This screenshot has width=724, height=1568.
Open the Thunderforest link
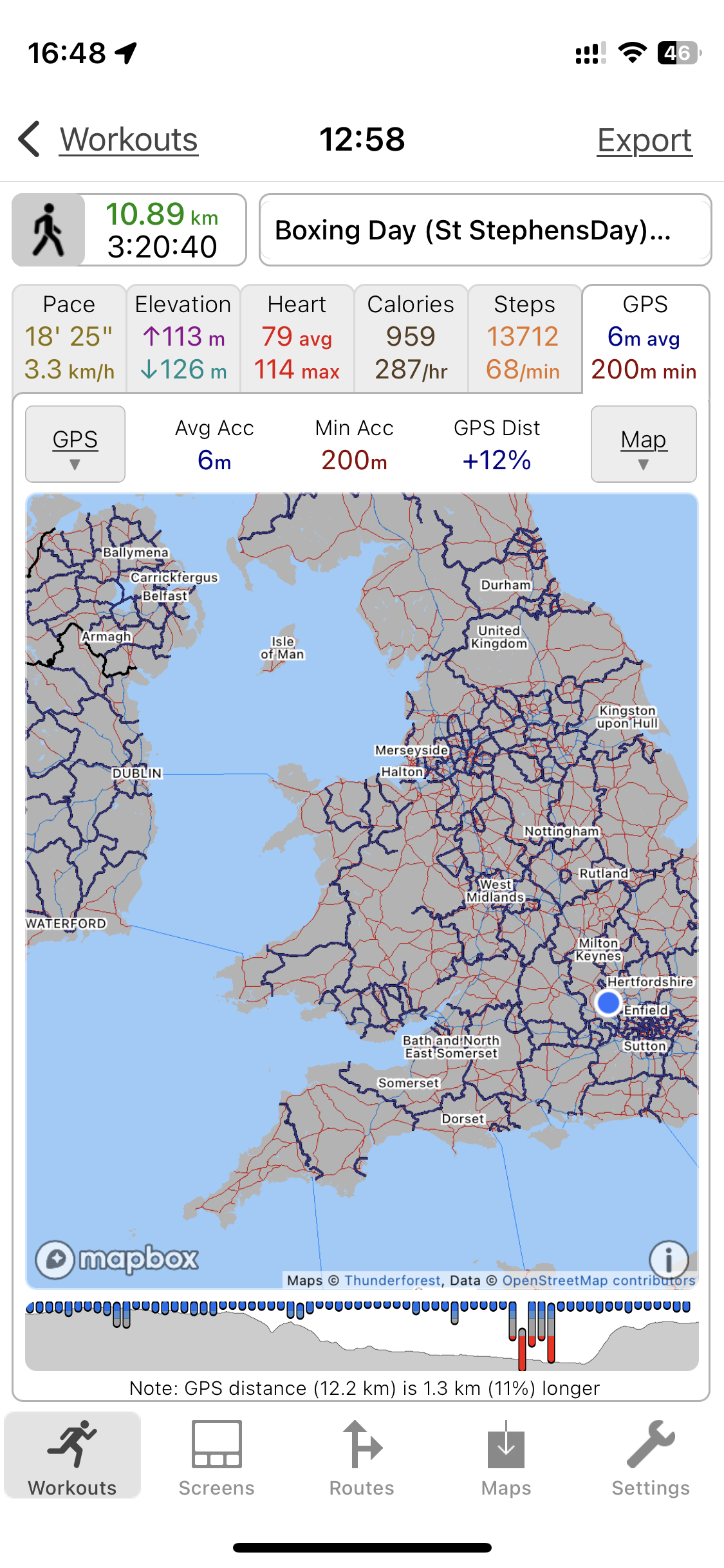(x=393, y=1280)
